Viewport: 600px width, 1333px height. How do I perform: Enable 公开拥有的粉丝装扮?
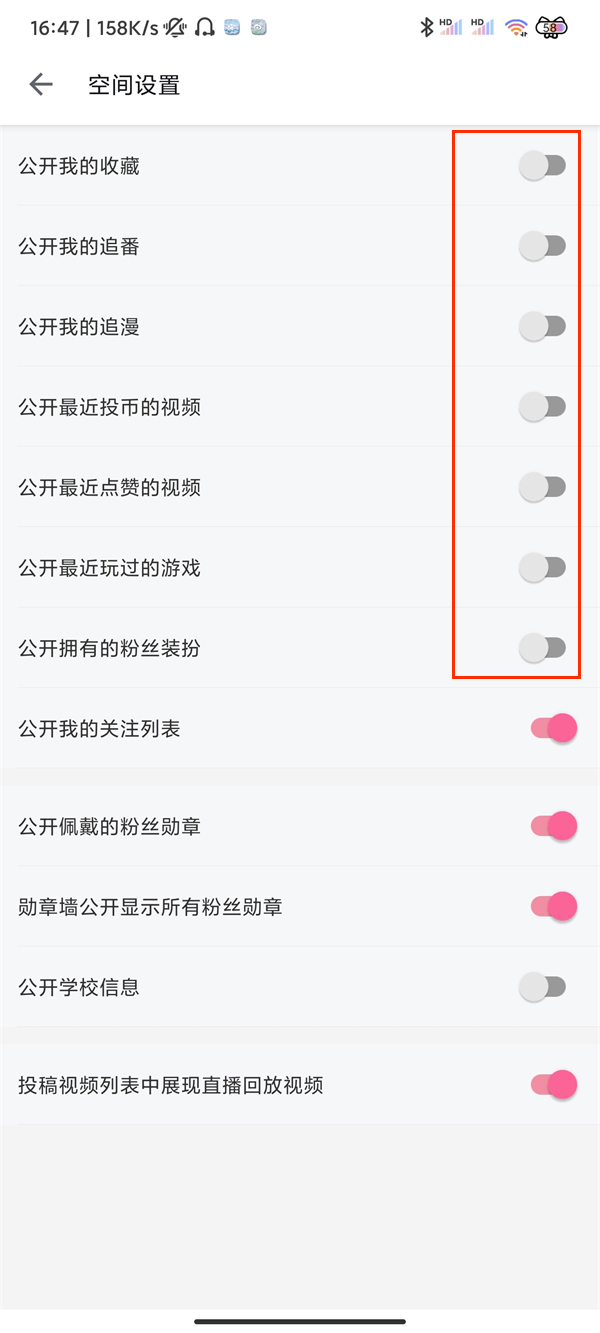tap(543, 648)
